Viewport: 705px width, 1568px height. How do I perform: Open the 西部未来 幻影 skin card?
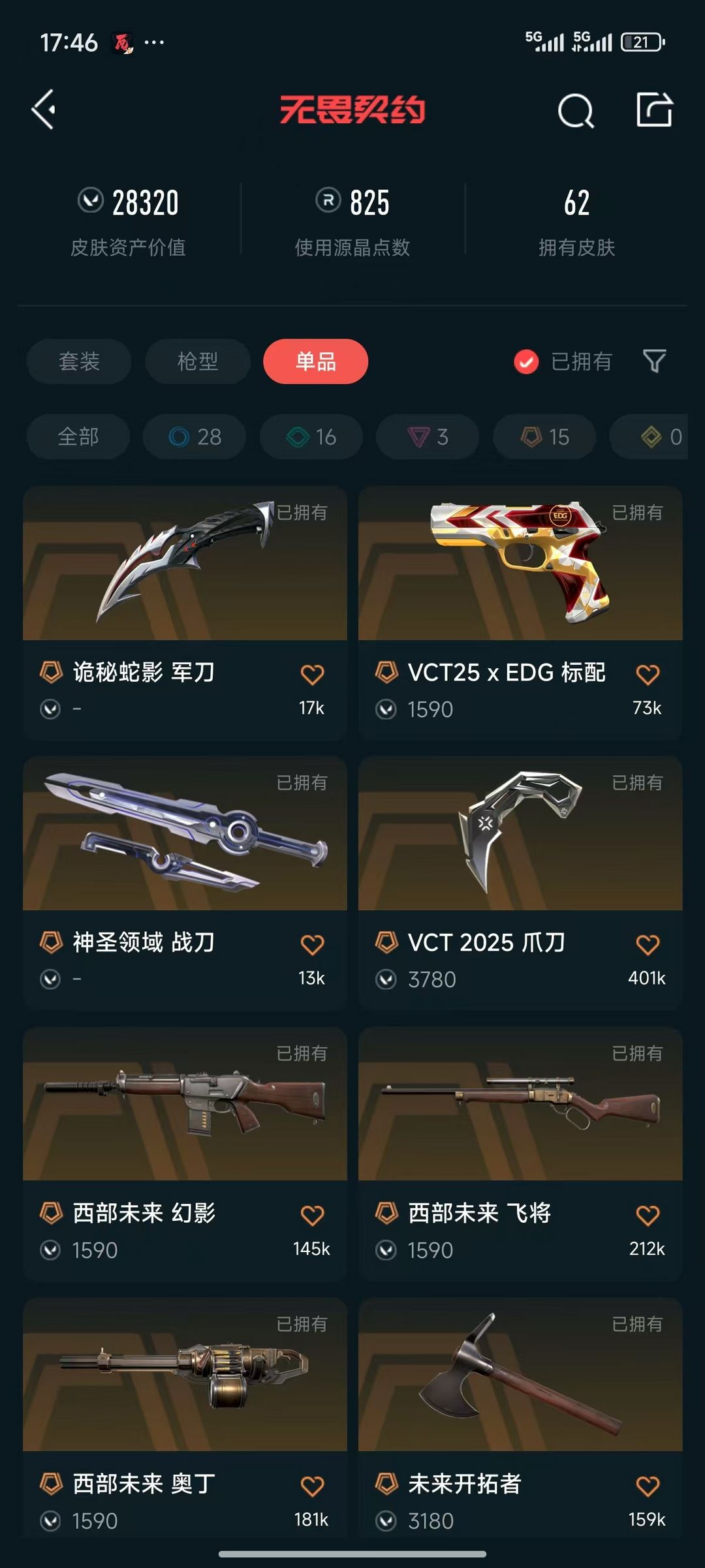coord(185,1154)
